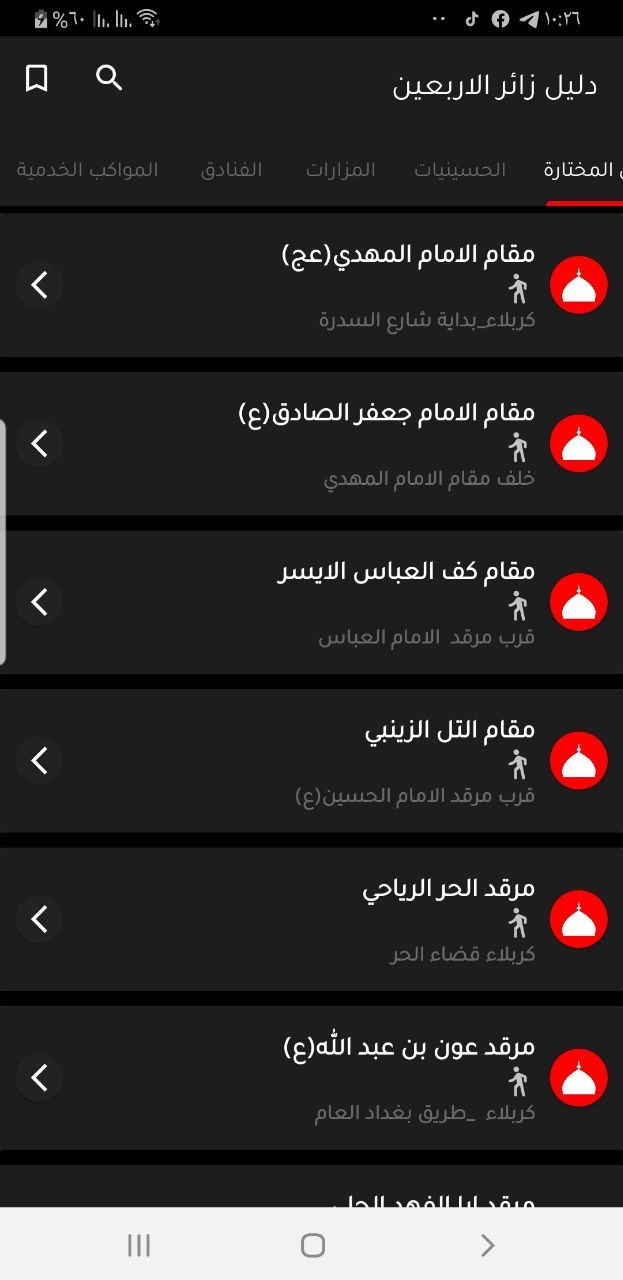The image size is (623, 1280).
Task: Open the bookmarks icon in the app bar
Action: click(x=37, y=78)
